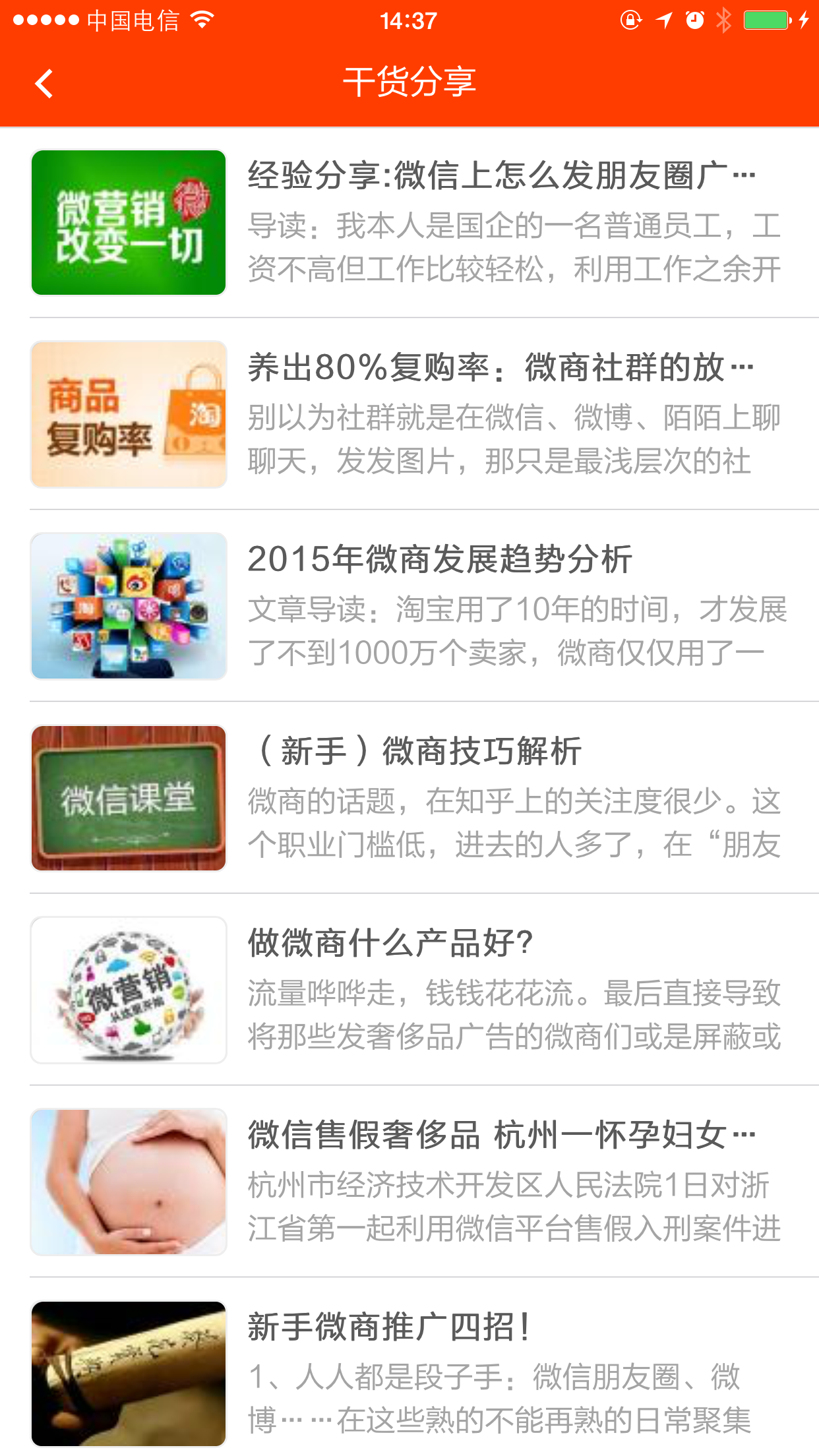Open 2015年微商发展趋势分析 article
The image size is (819, 1456).
[440, 560]
